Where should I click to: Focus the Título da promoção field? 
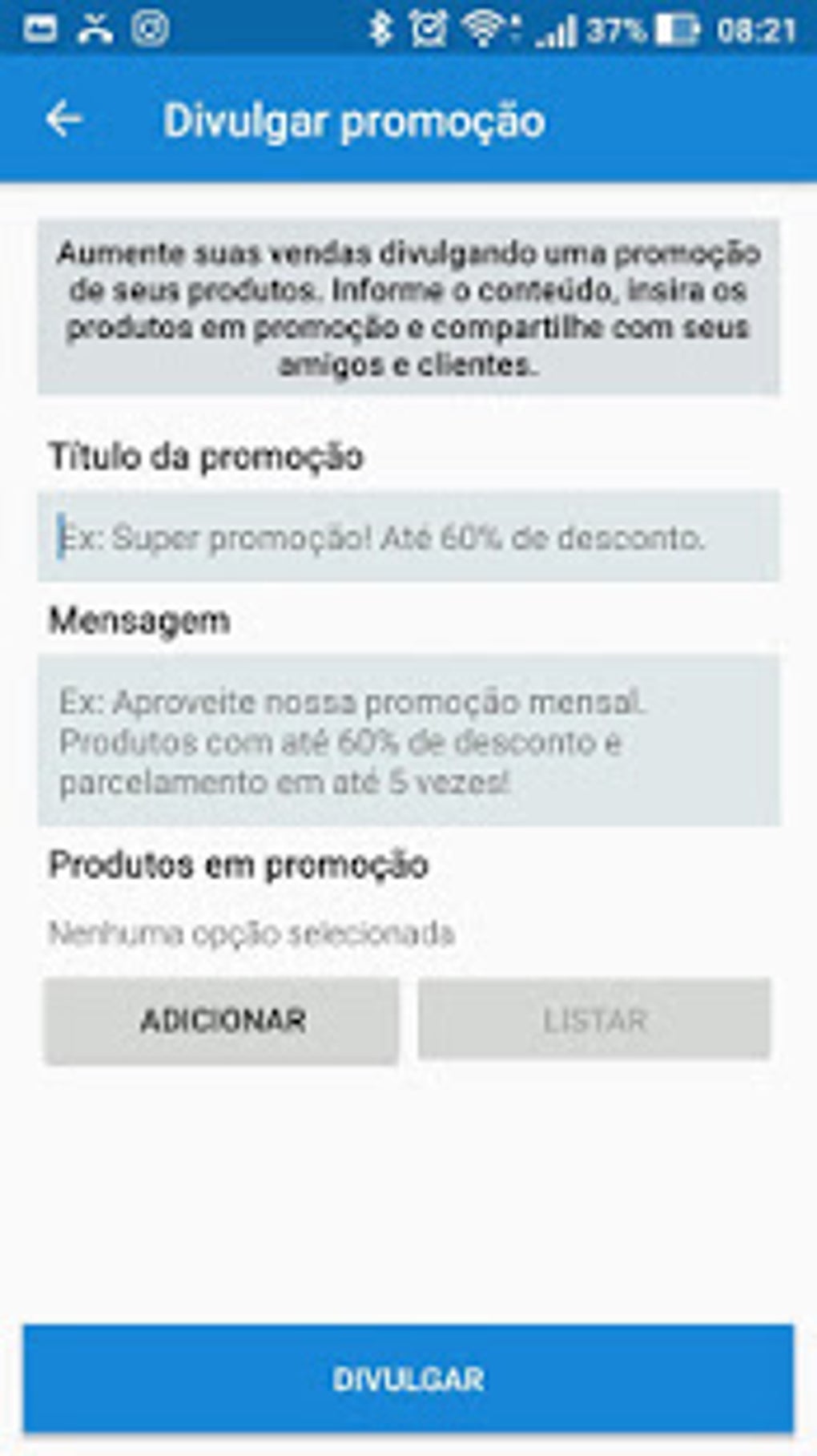point(408,536)
